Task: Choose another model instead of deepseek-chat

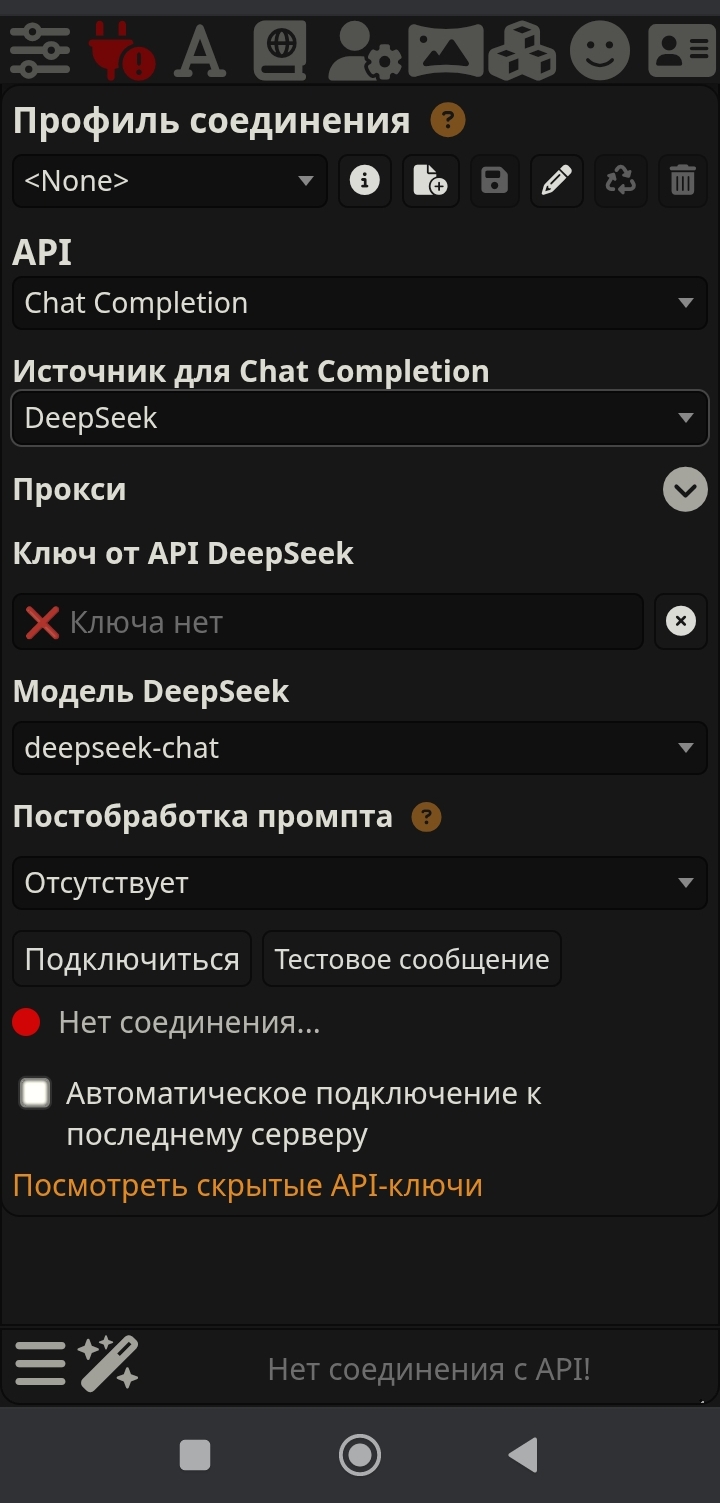Action: pos(359,748)
